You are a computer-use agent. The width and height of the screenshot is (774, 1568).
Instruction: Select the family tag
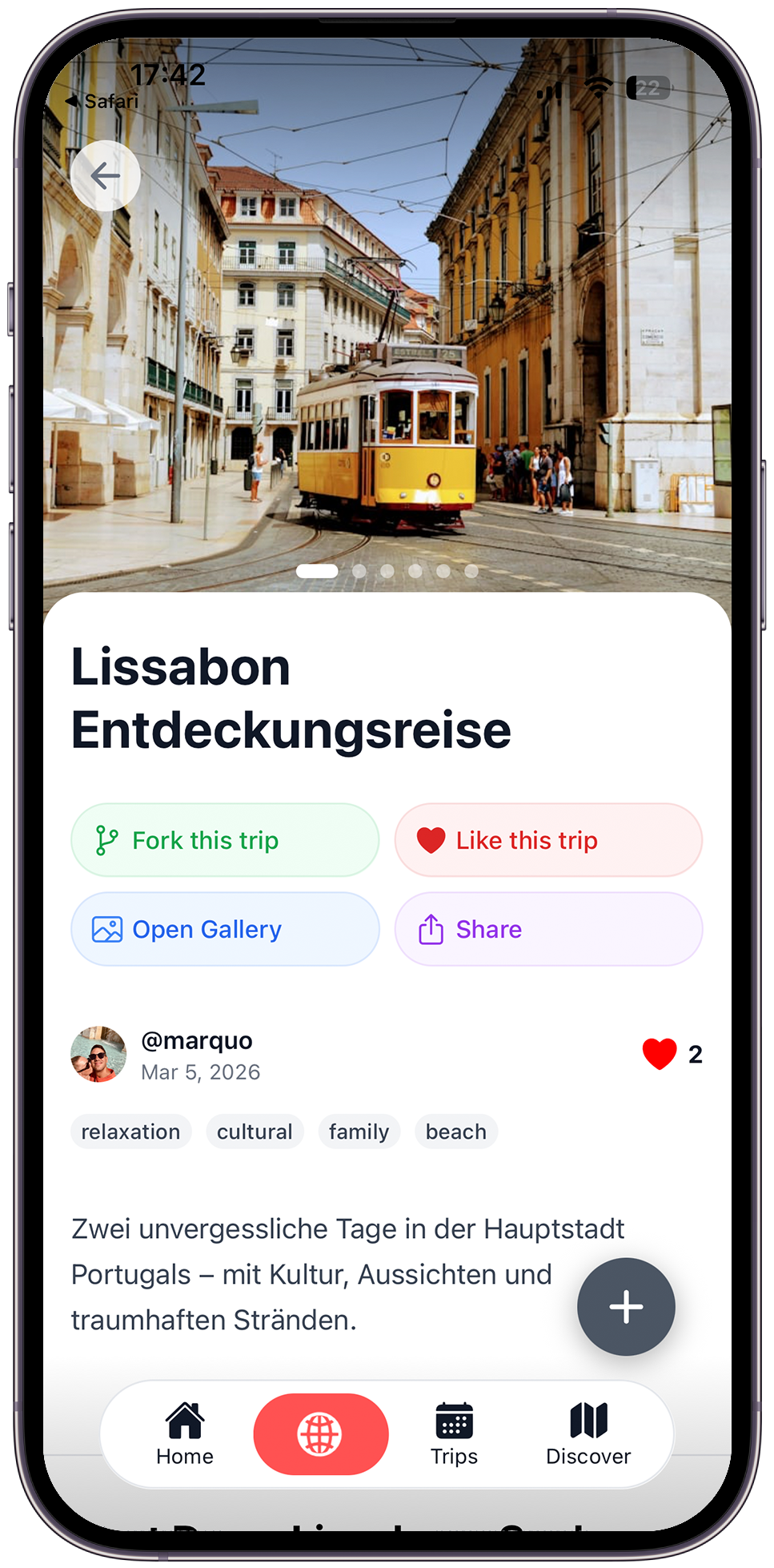(x=359, y=1132)
